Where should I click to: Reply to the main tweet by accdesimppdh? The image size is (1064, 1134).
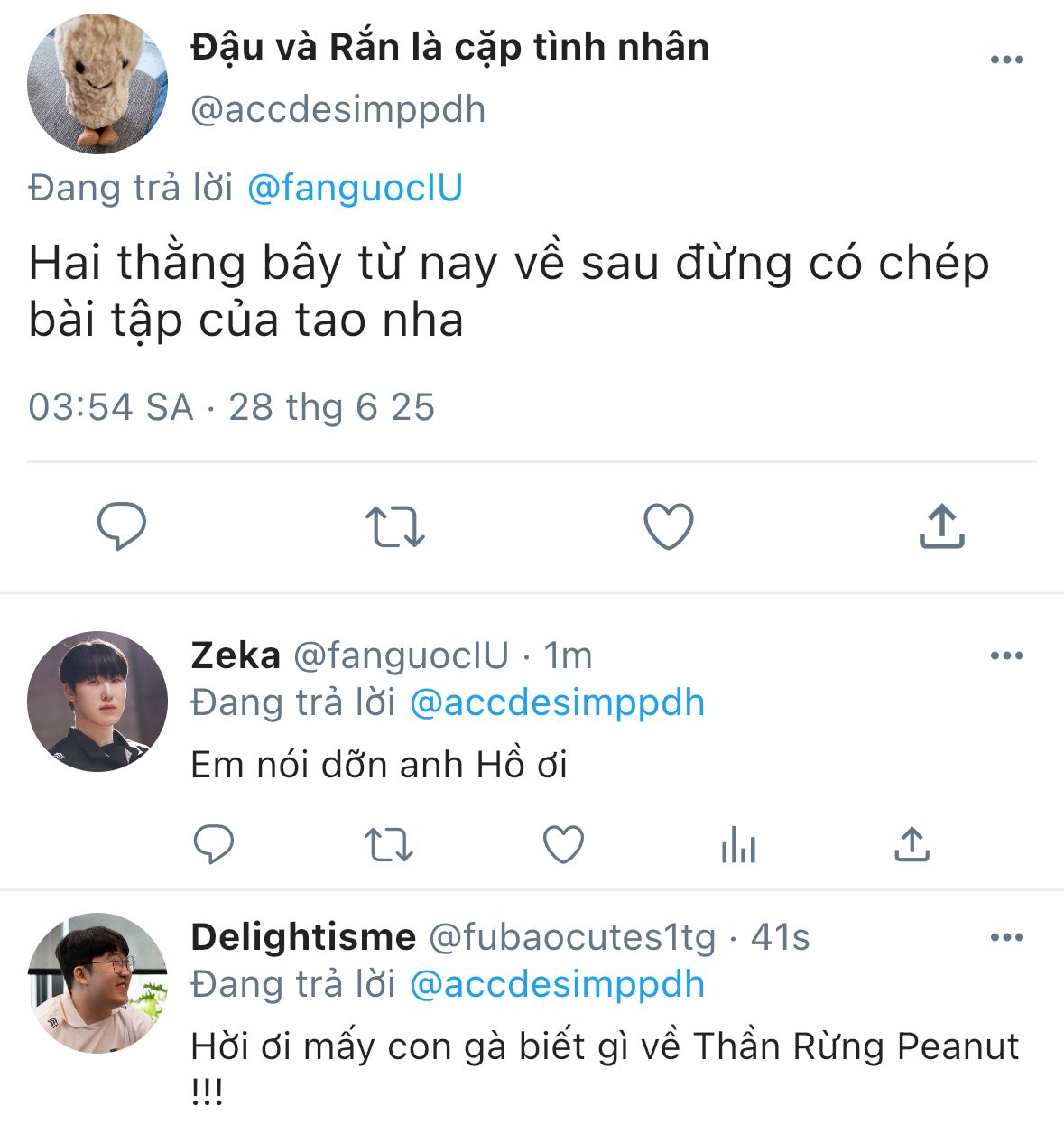point(122,525)
